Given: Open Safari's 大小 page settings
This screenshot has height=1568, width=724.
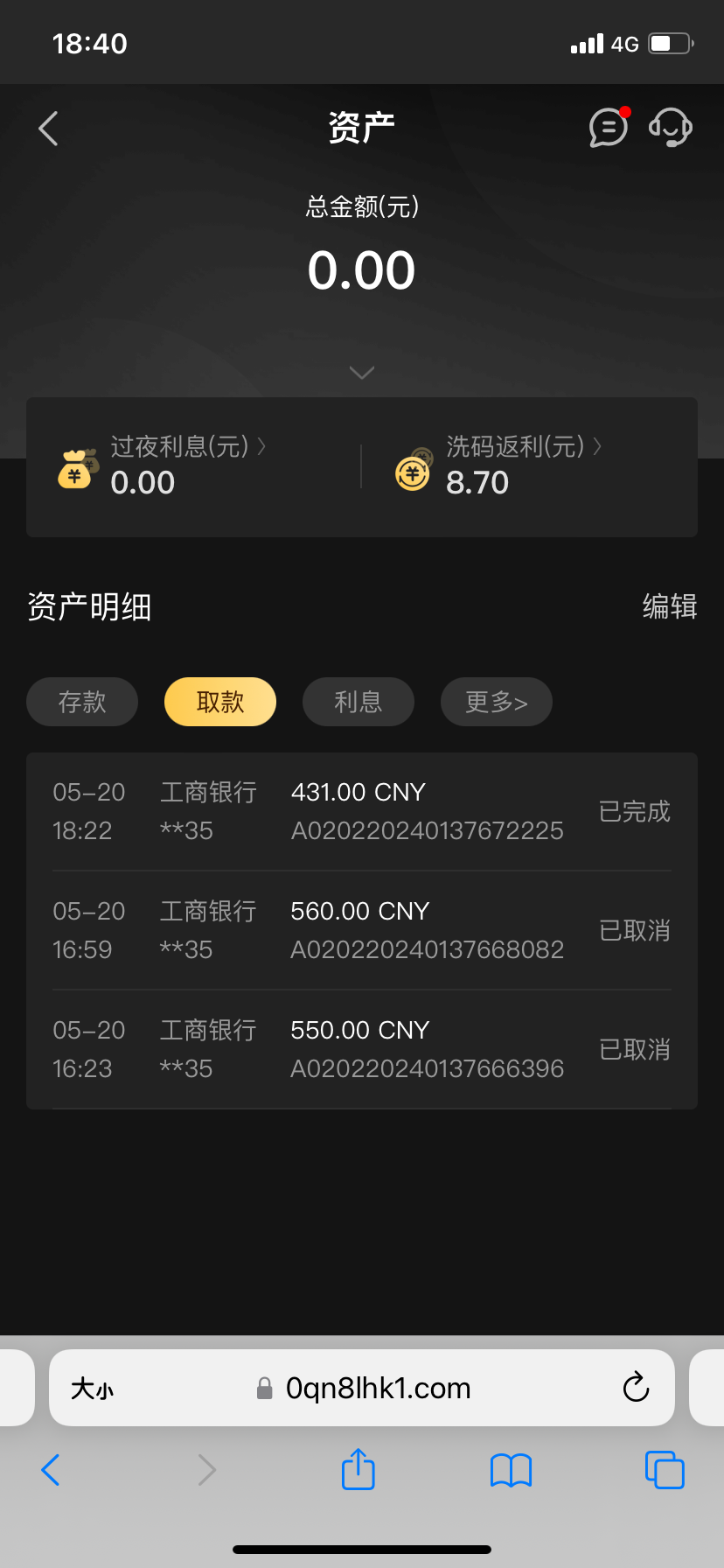Looking at the screenshot, I should [93, 1389].
